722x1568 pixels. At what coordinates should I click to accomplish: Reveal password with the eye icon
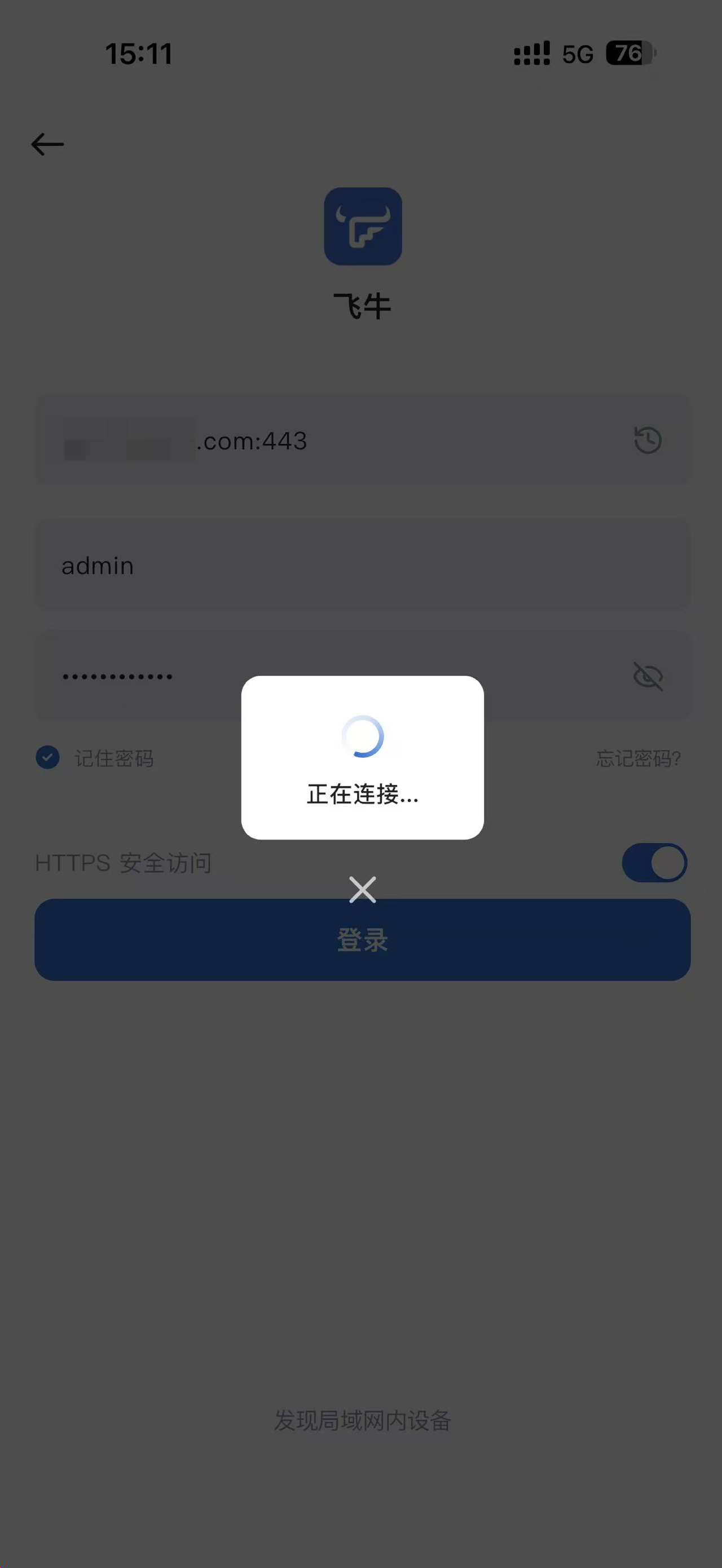(648, 676)
